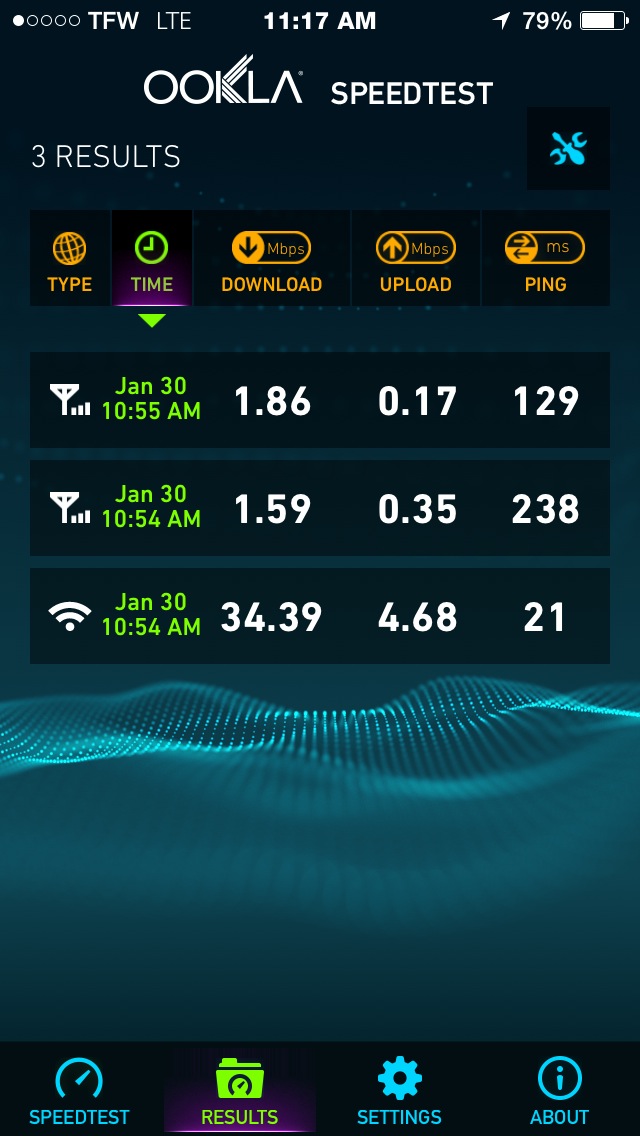Open the tools wrench icon
Viewport: 640px width, 1136px height.
[568, 149]
